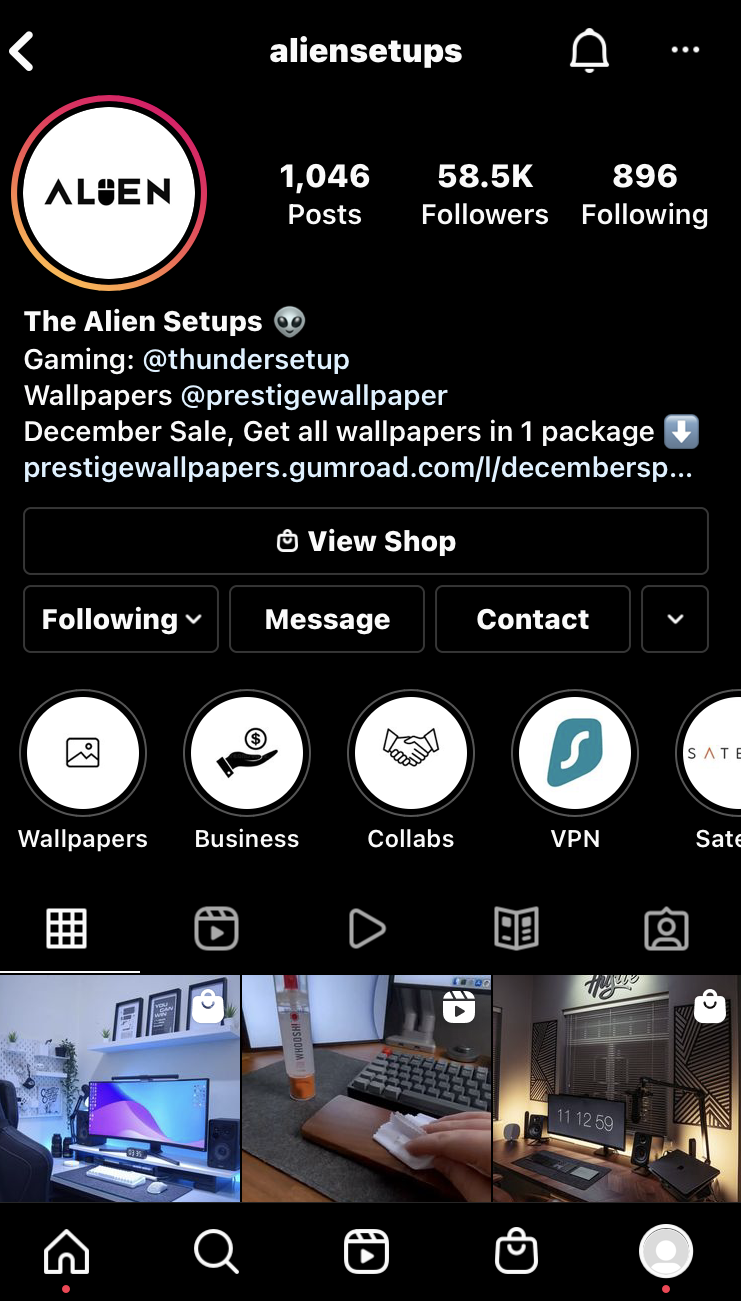This screenshot has height=1301, width=741.
Task: Switch to the tagged photos tab
Action: (666, 928)
